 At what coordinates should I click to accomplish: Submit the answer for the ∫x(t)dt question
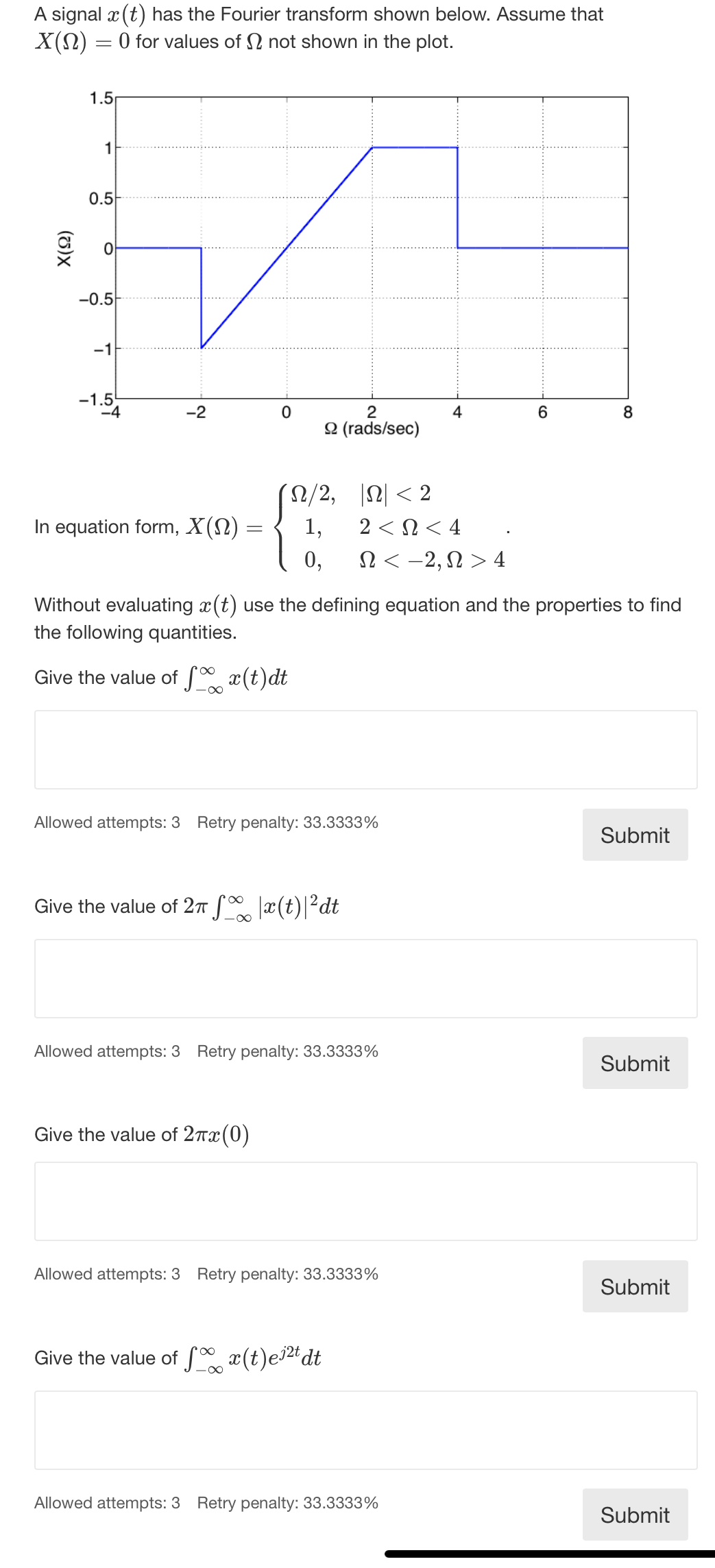634,835
